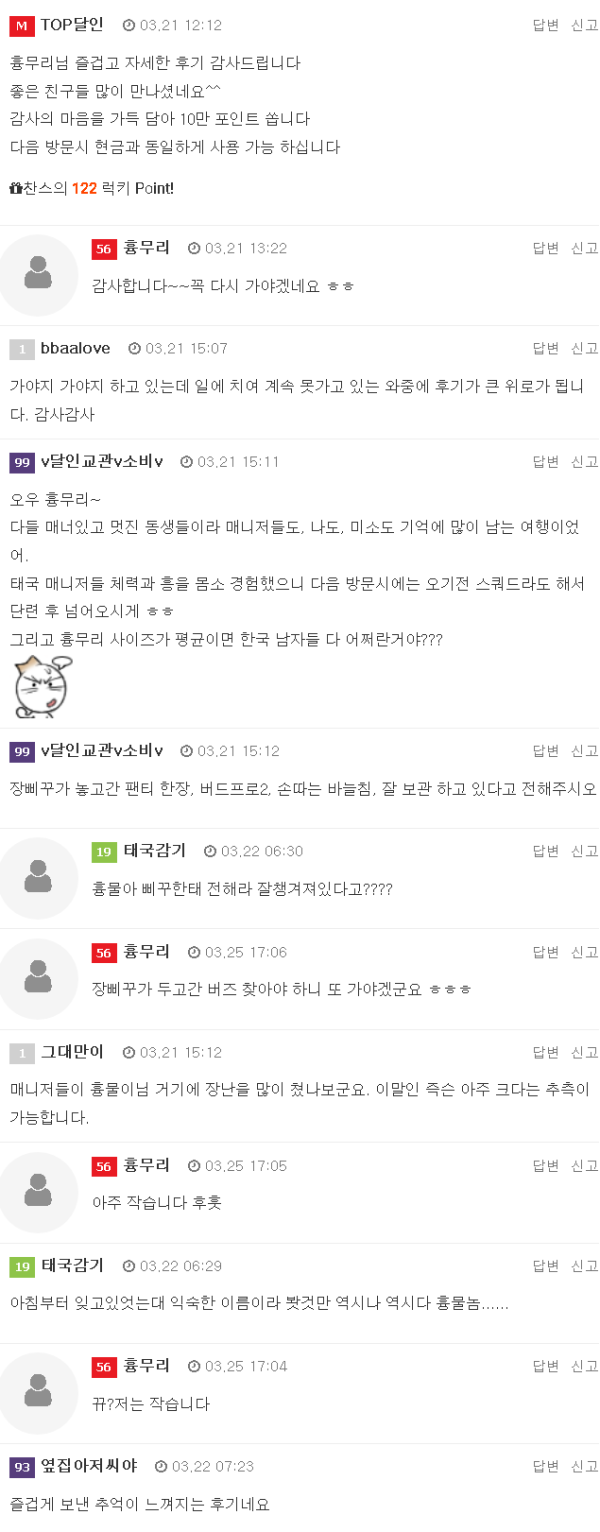This screenshot has width=600, height=1532.
Task: Reply to 옆집아저씨야's comment
Action: (545, 1466)
